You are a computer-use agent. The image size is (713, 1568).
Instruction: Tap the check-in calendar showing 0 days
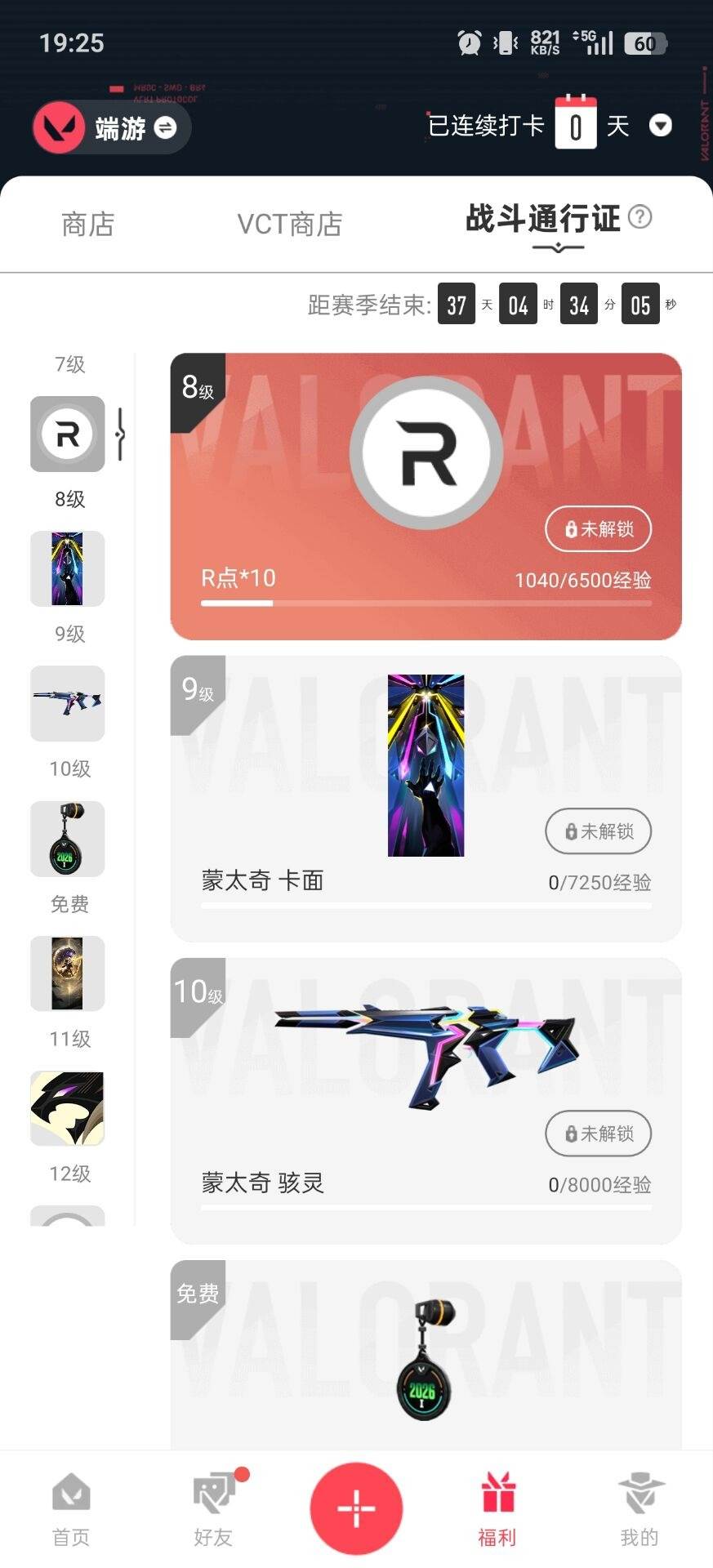pos(577,124)
